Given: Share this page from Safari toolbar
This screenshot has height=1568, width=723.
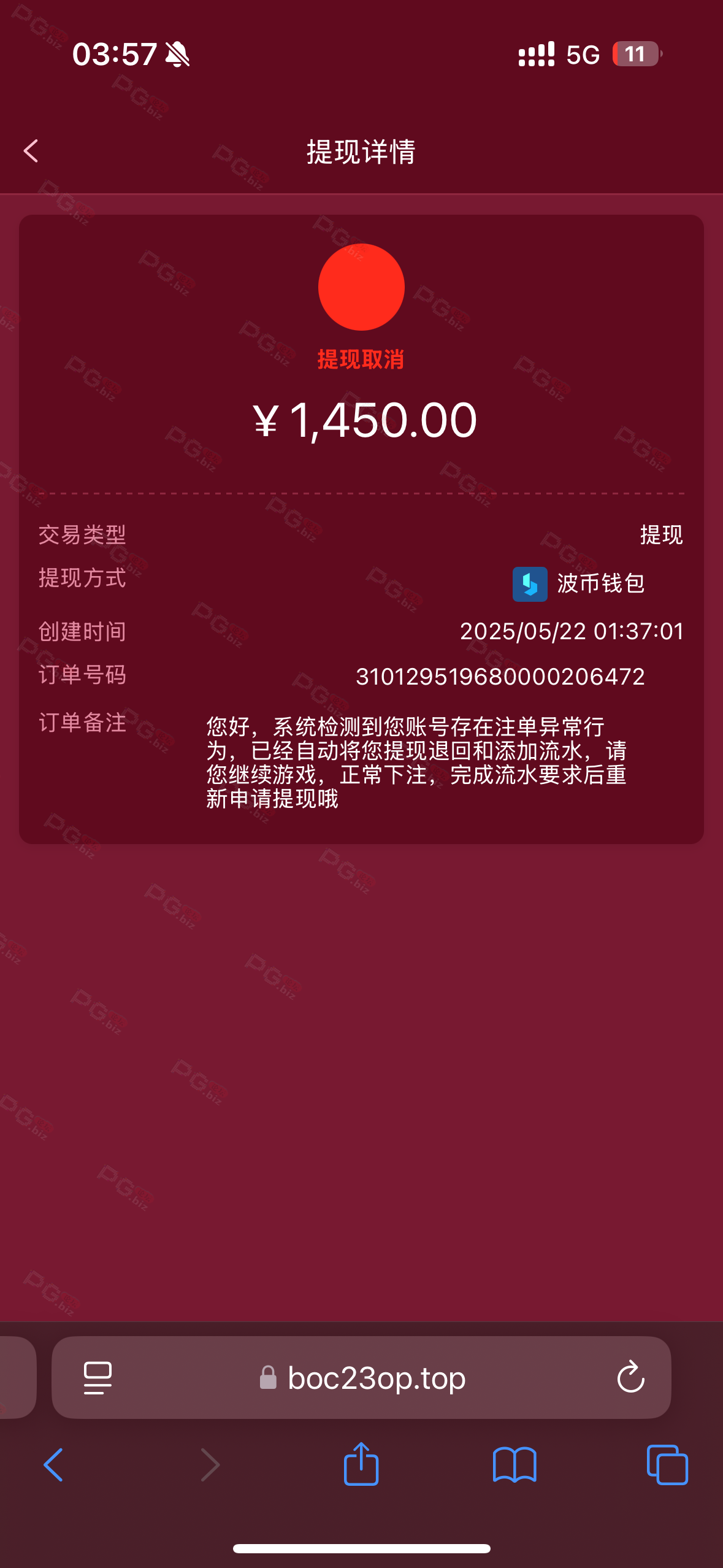Looking at the screenshot, I should 361,1464.
